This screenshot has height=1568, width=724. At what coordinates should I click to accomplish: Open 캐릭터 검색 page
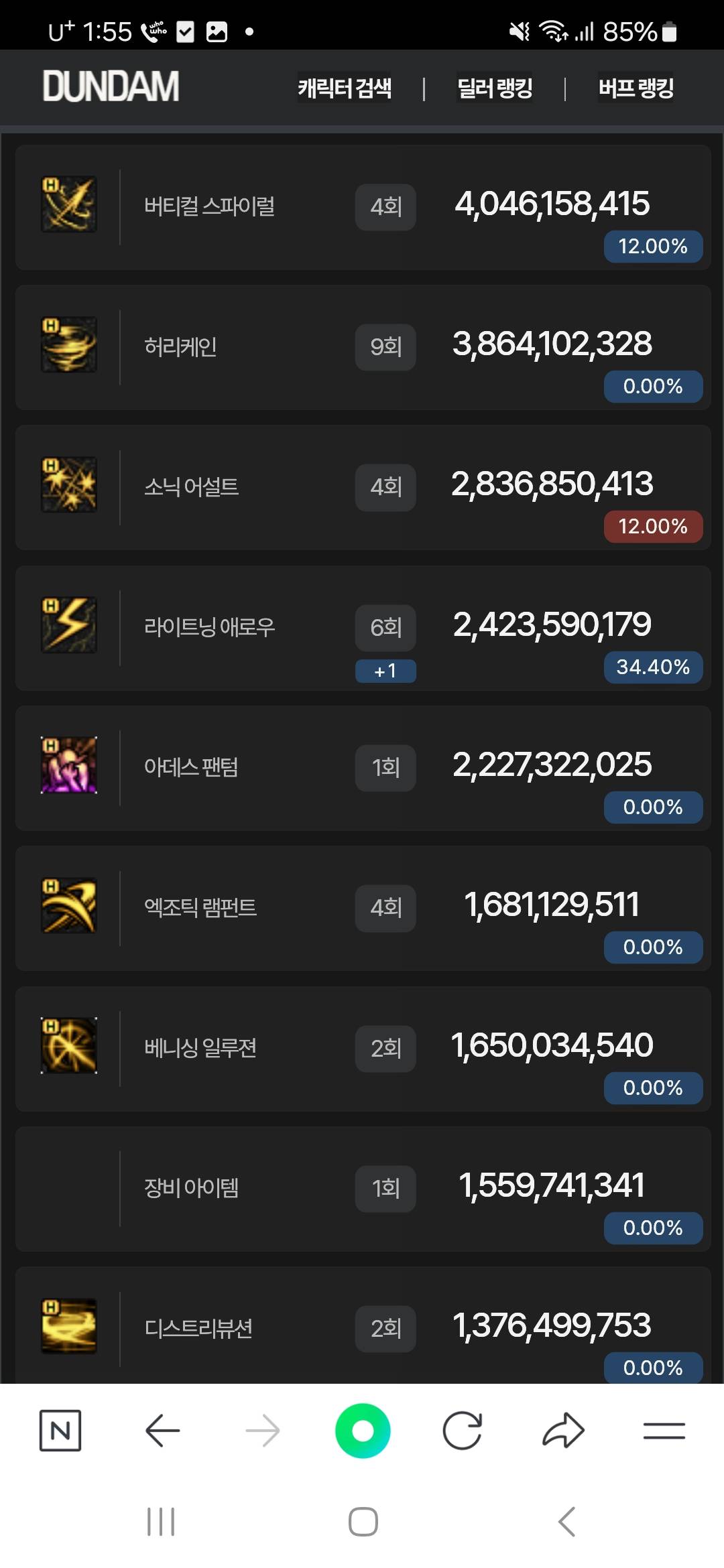pyautogui.click(x=345, y=88)
